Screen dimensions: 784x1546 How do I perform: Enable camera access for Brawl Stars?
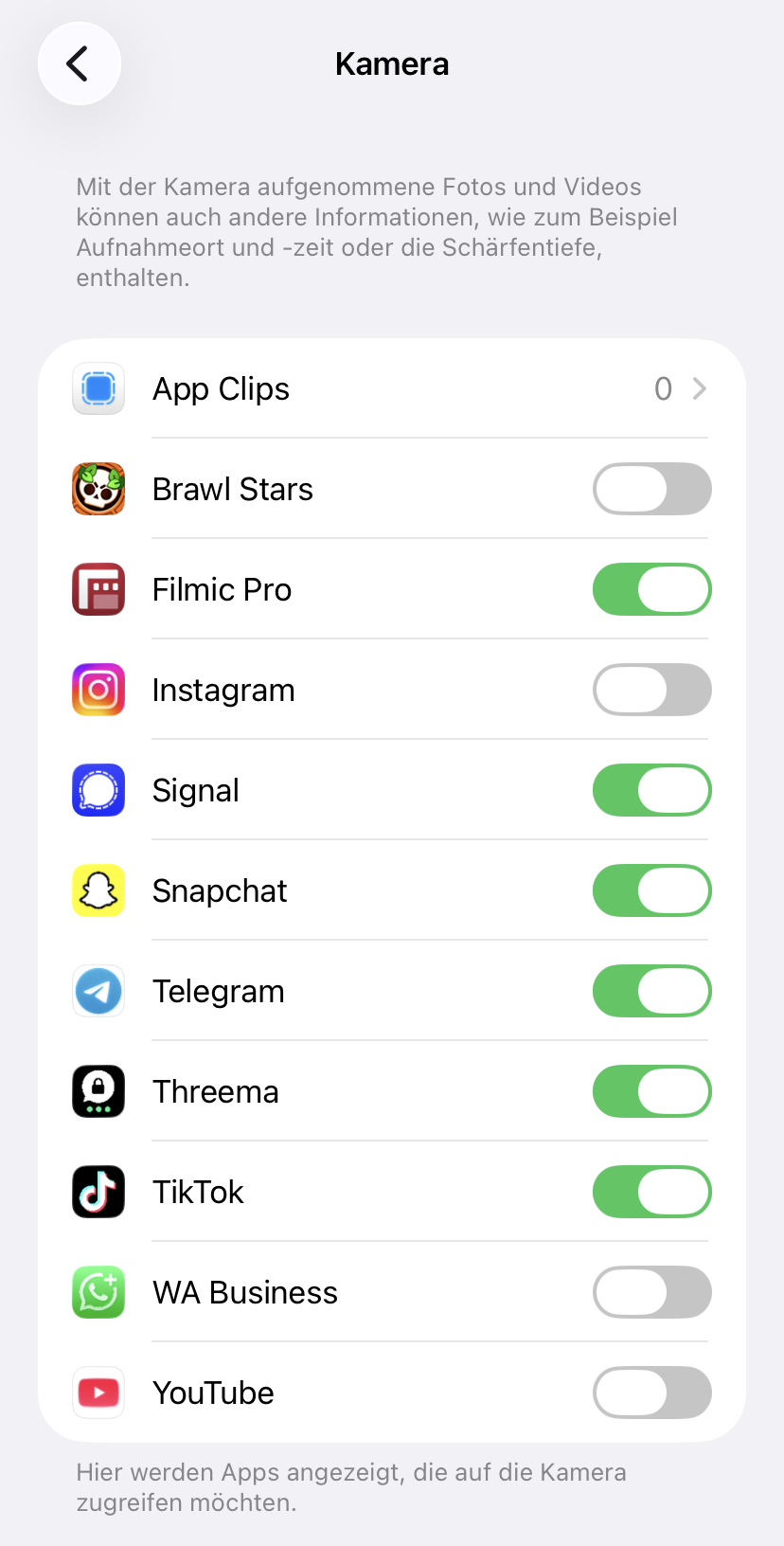tap(651, 489)
